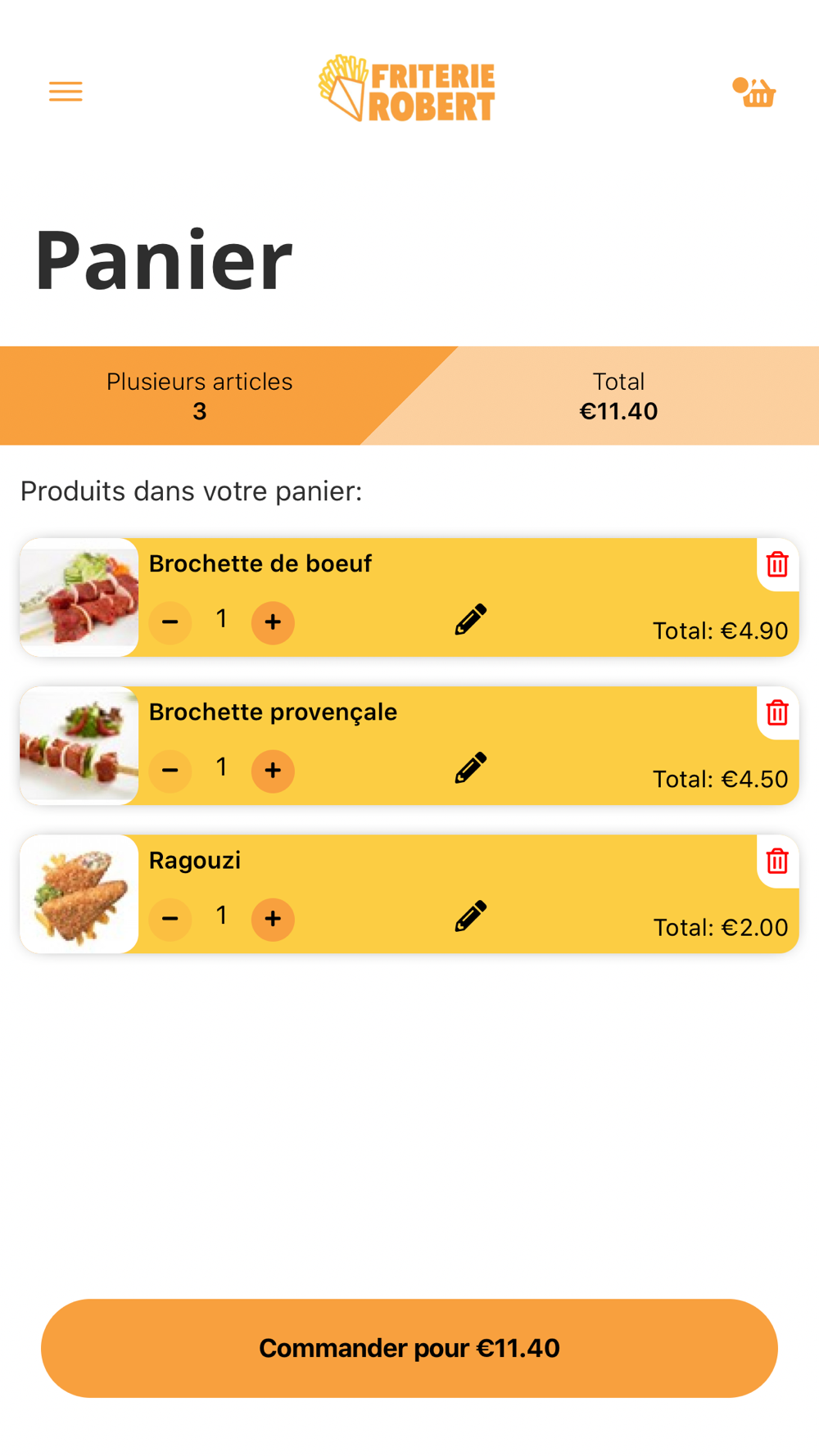Edit the Brochette provençale item
819x1456 pixels.
471,768
